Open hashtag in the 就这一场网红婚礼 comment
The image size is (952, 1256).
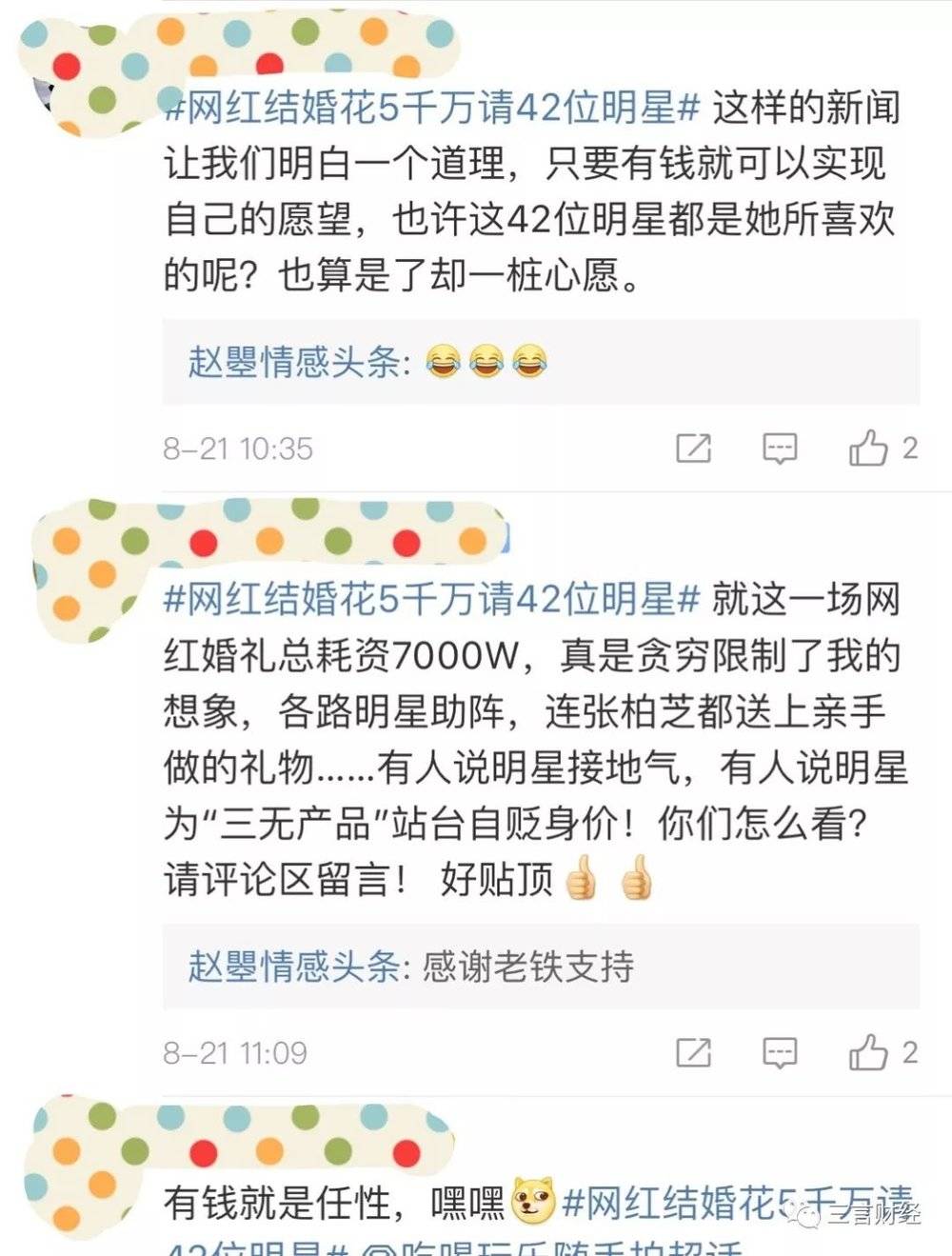pyautogui.click(x=432, y=600)
